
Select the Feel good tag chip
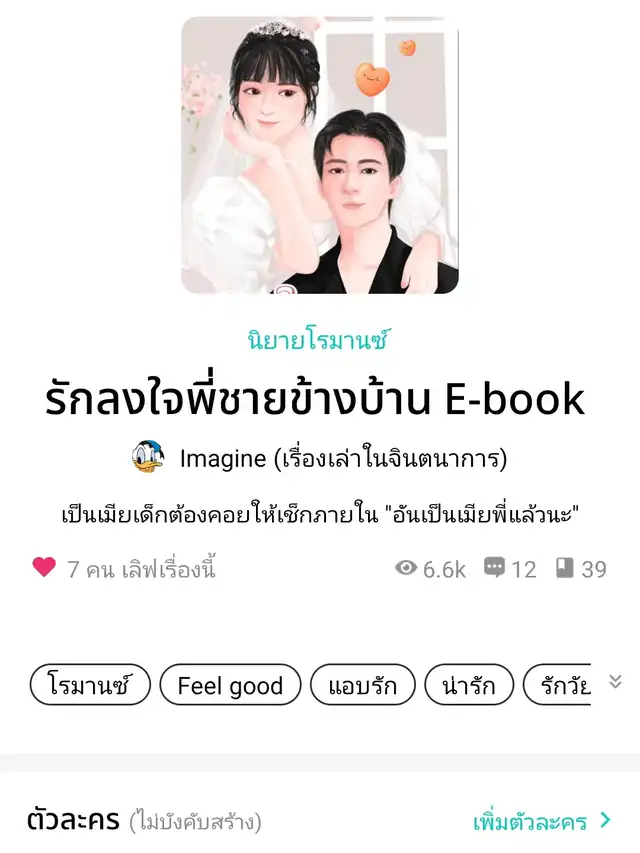pos(230,686)
